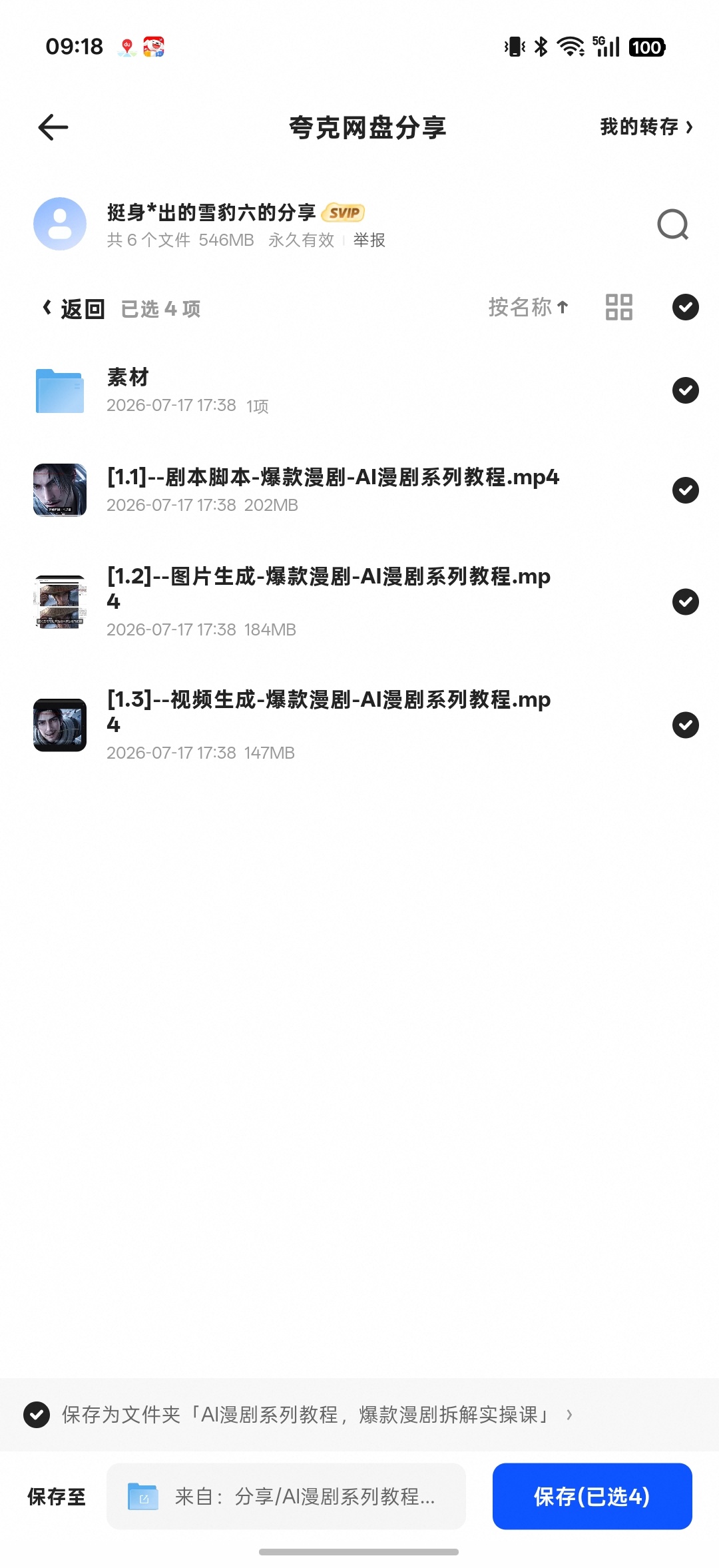Open the search icon for shared files

672,224
